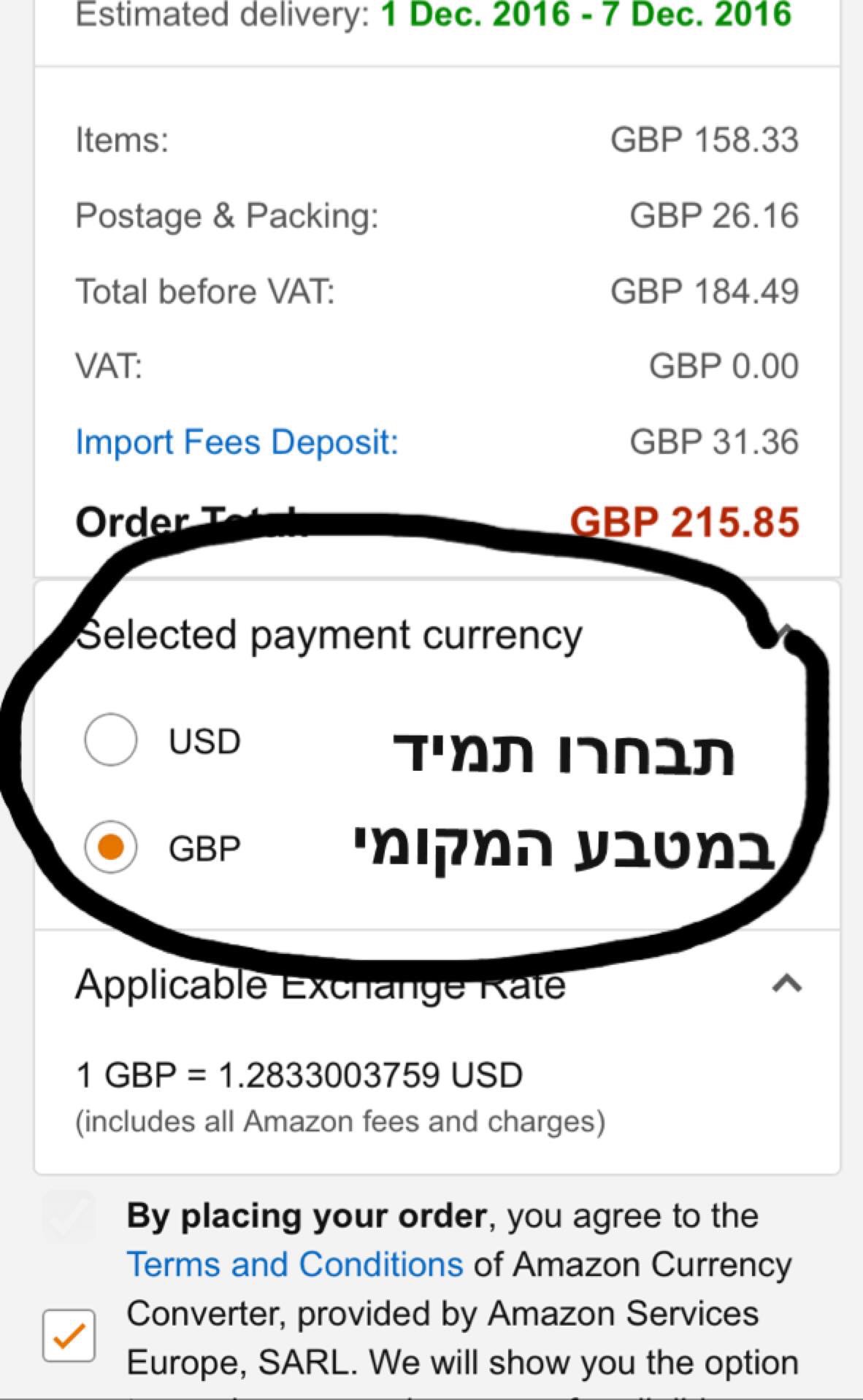Open the Import Fees Deposit link

point(237,442)
